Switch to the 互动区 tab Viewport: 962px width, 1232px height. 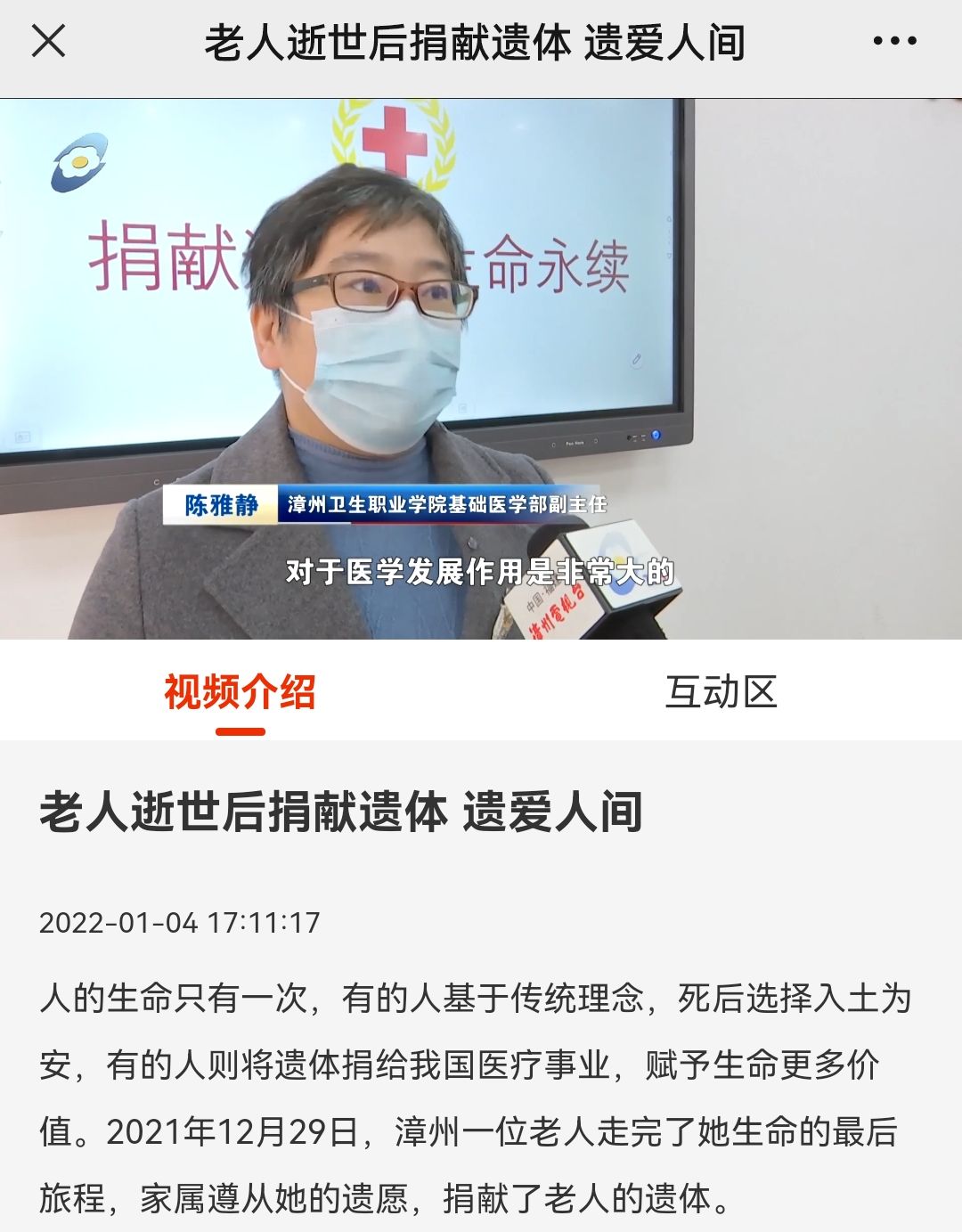(721, 692)
